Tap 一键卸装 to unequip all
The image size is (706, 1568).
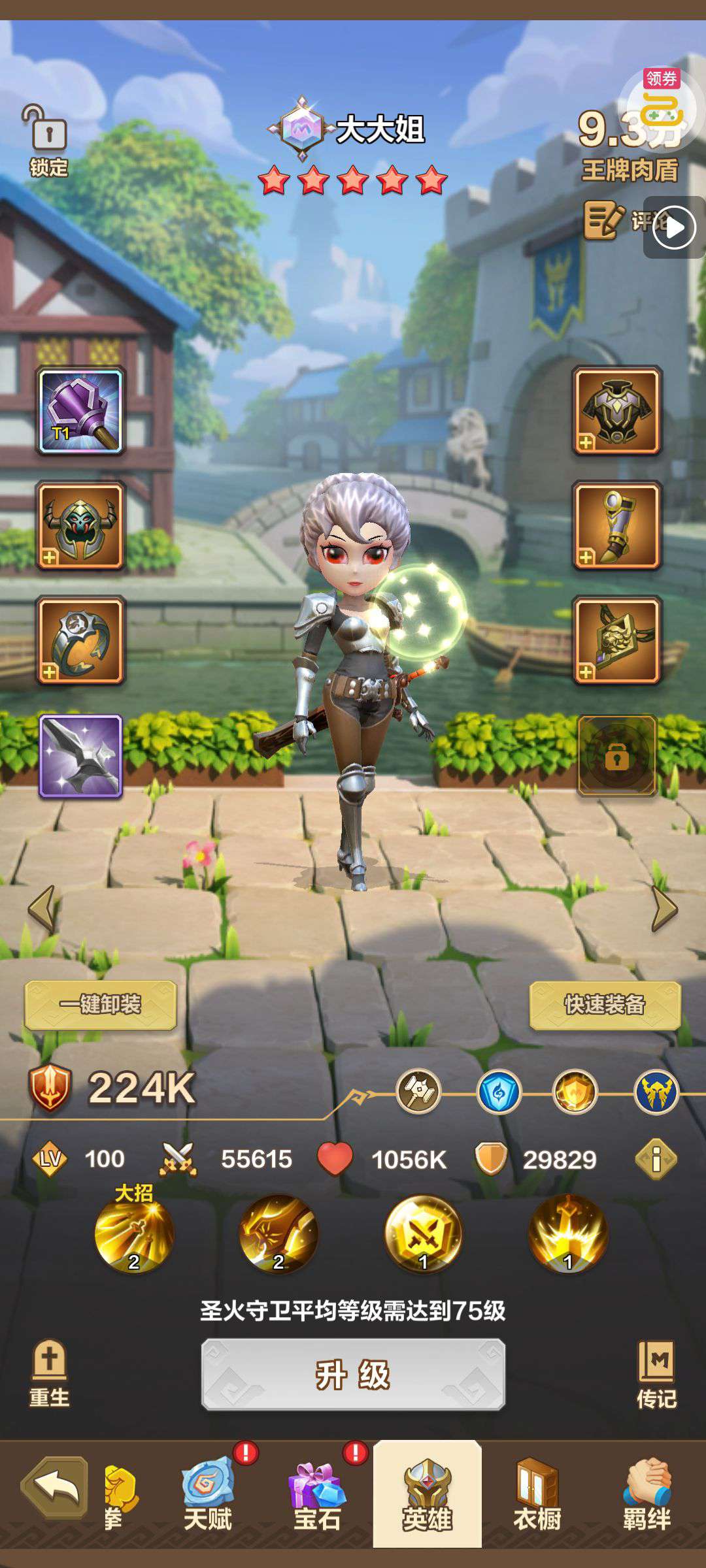101,1005
